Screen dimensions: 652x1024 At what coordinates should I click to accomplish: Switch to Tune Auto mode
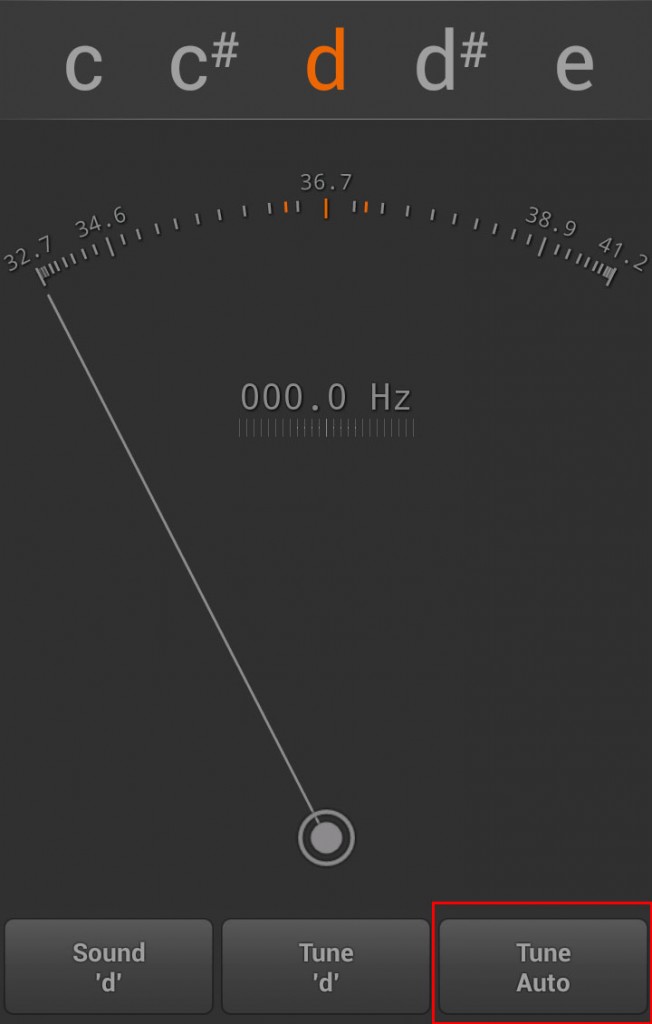click(543, 966)
